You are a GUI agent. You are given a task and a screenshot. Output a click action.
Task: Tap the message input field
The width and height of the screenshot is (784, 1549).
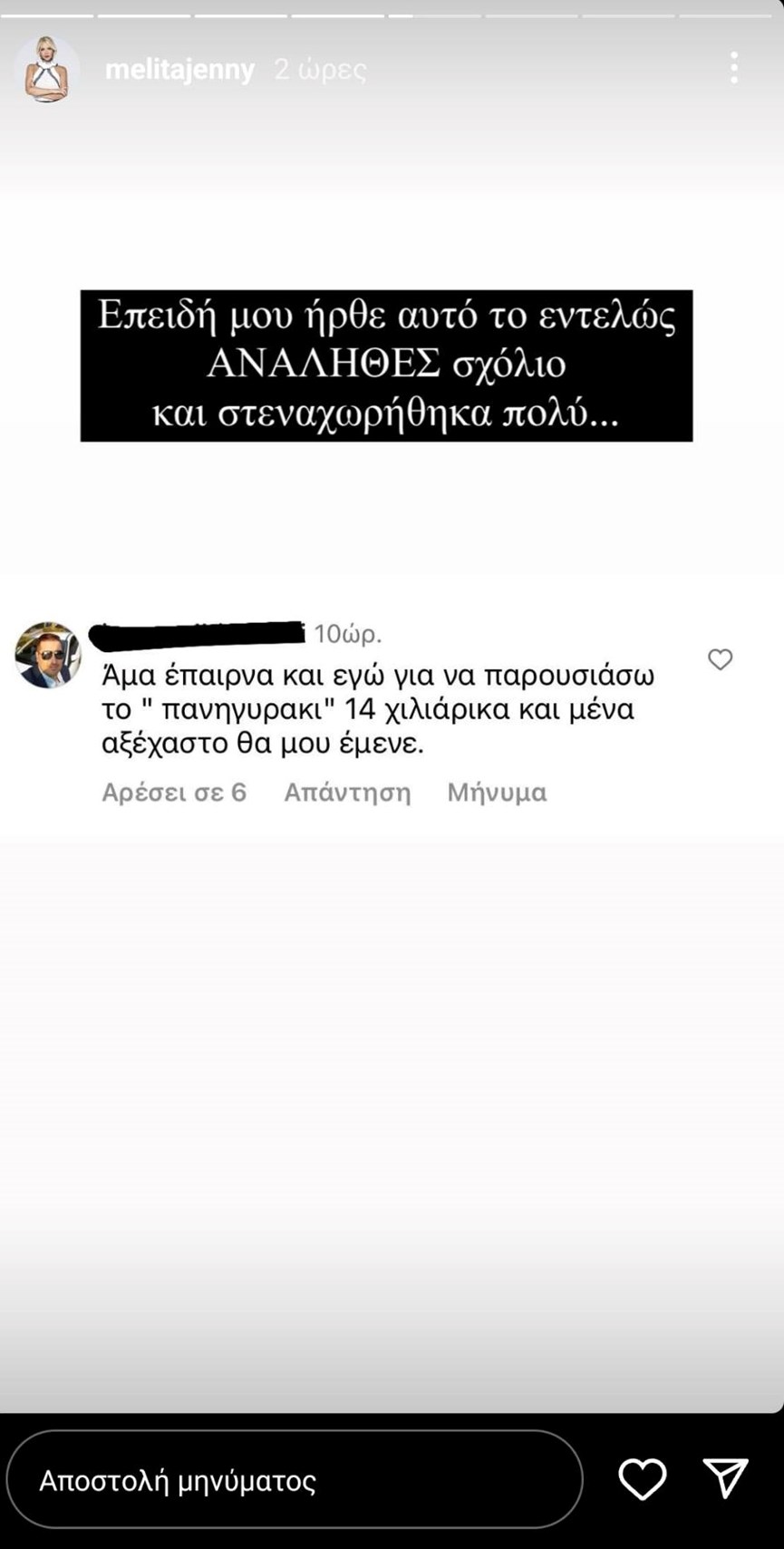(295, 1481)
